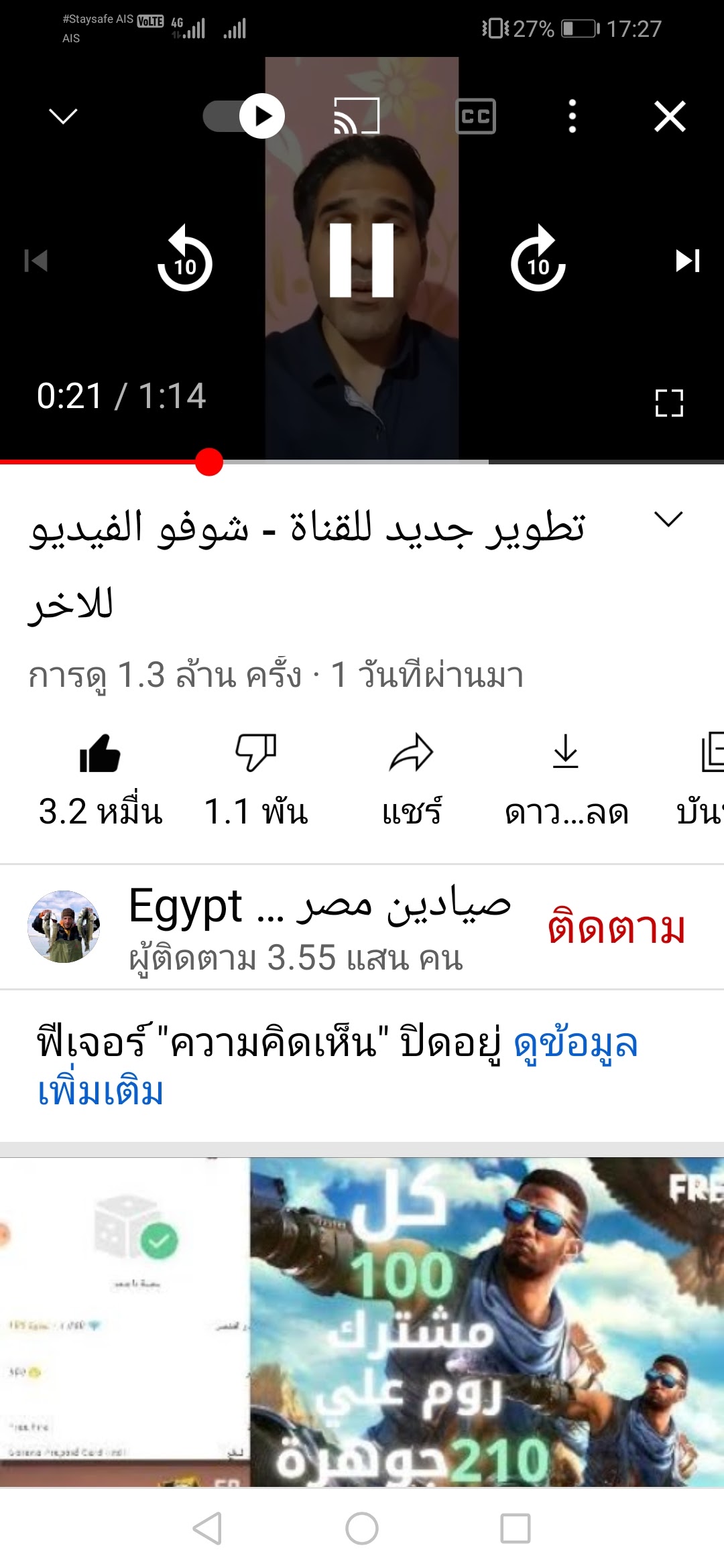
Task: Like this video
Action: coord(100,753)
